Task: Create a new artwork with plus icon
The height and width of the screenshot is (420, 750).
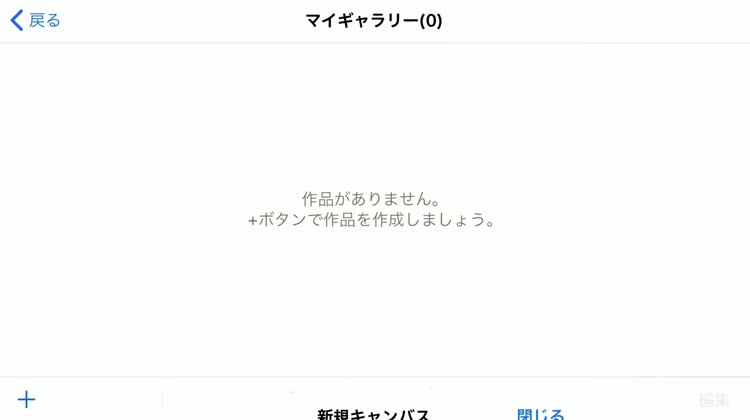Action: (x=27, y=399)
